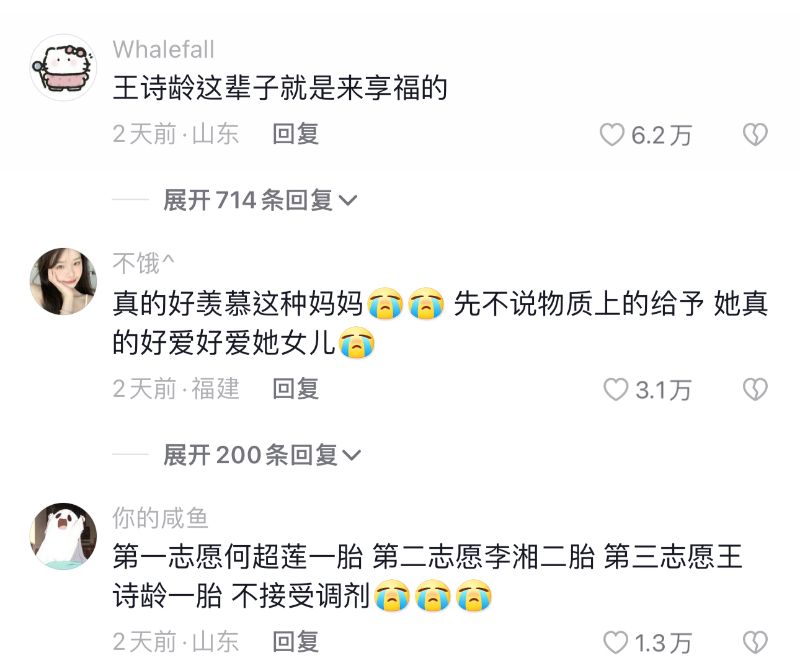
Task: Open 不饿^'s profile avatar
Action: click(63, 281)
